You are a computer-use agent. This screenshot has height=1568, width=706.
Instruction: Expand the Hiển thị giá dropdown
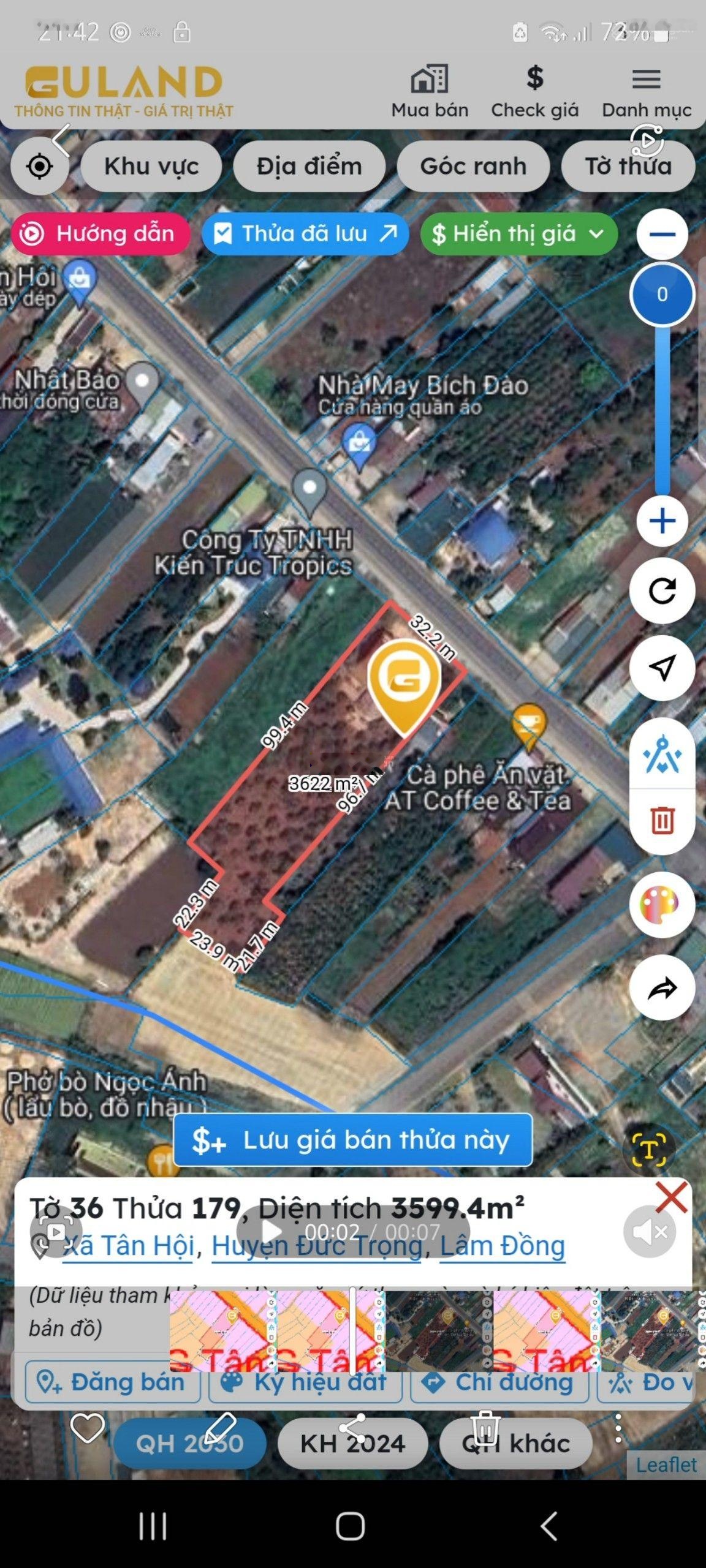tap(518, 233)
